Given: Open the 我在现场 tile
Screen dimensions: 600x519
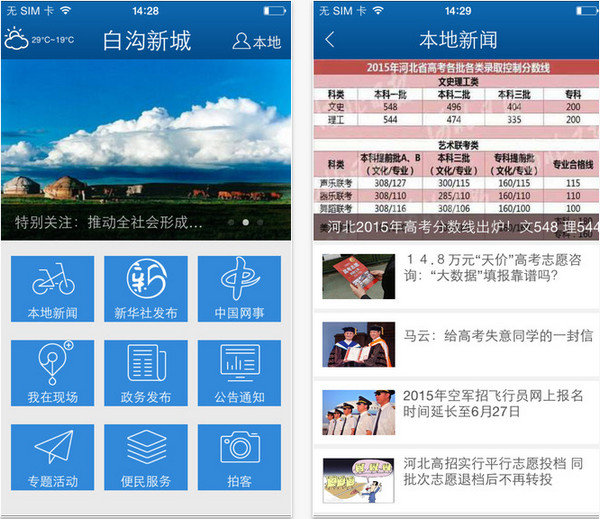Looking at the screenshot, I should [52, 373].
